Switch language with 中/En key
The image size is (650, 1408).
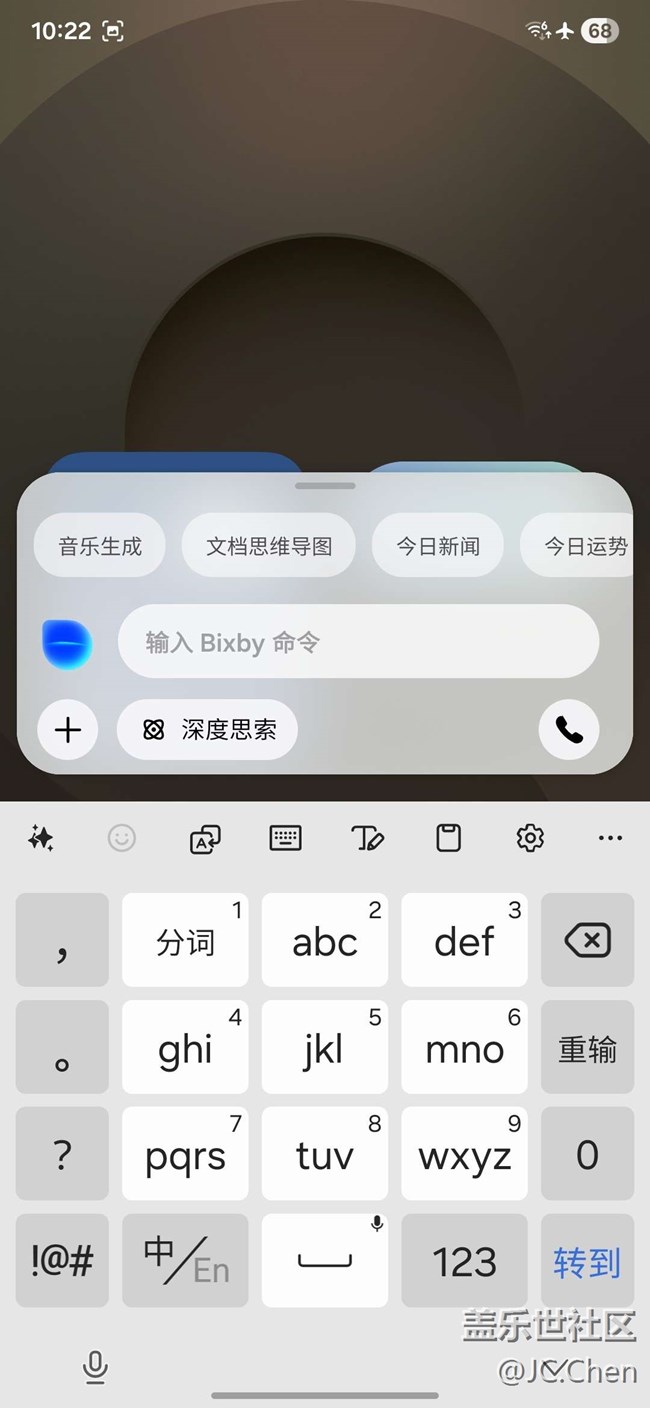point(185,1261)
